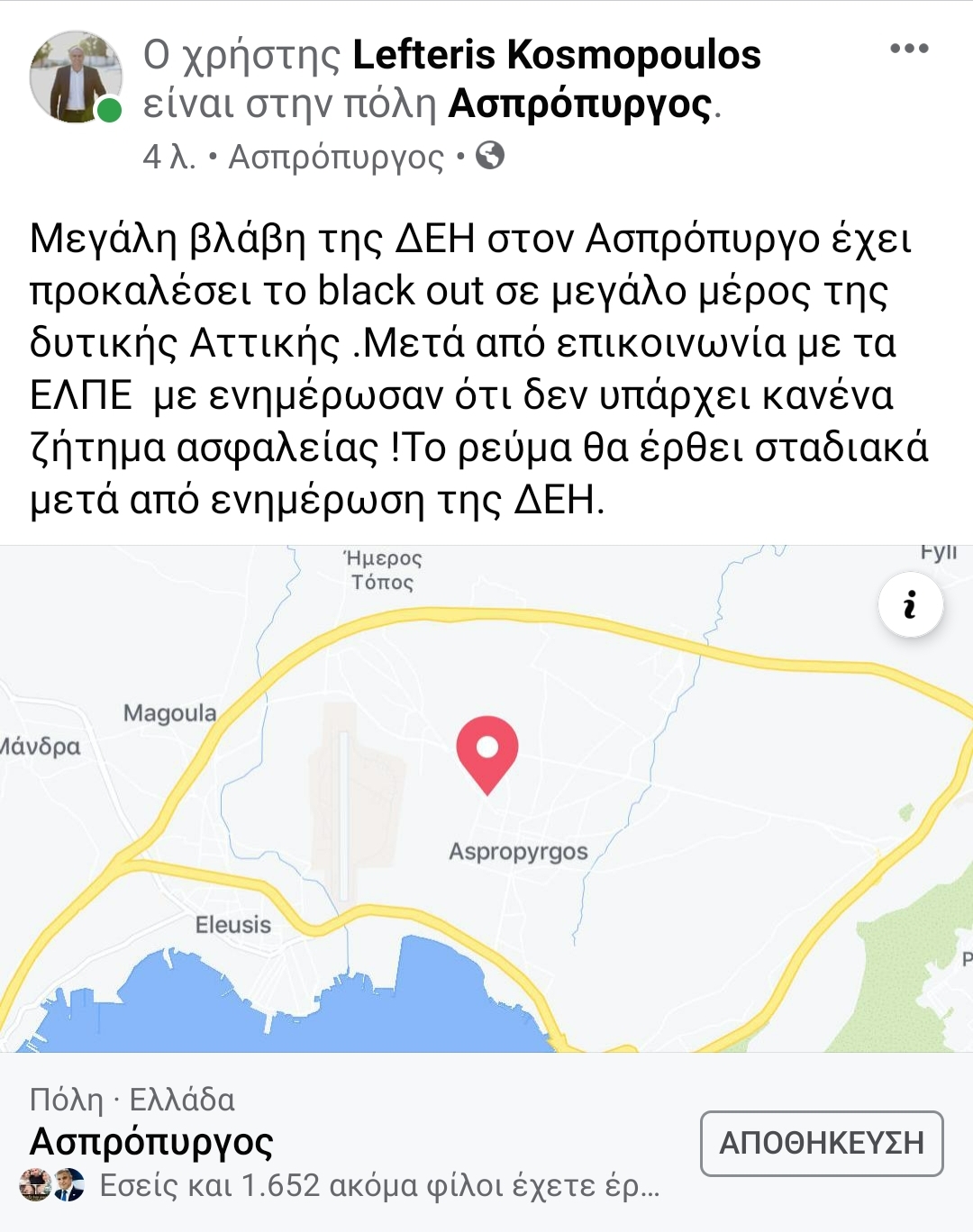Open the Ασπρόπυργος city page card
The image size is (973, 1232).
point(270,1142)
